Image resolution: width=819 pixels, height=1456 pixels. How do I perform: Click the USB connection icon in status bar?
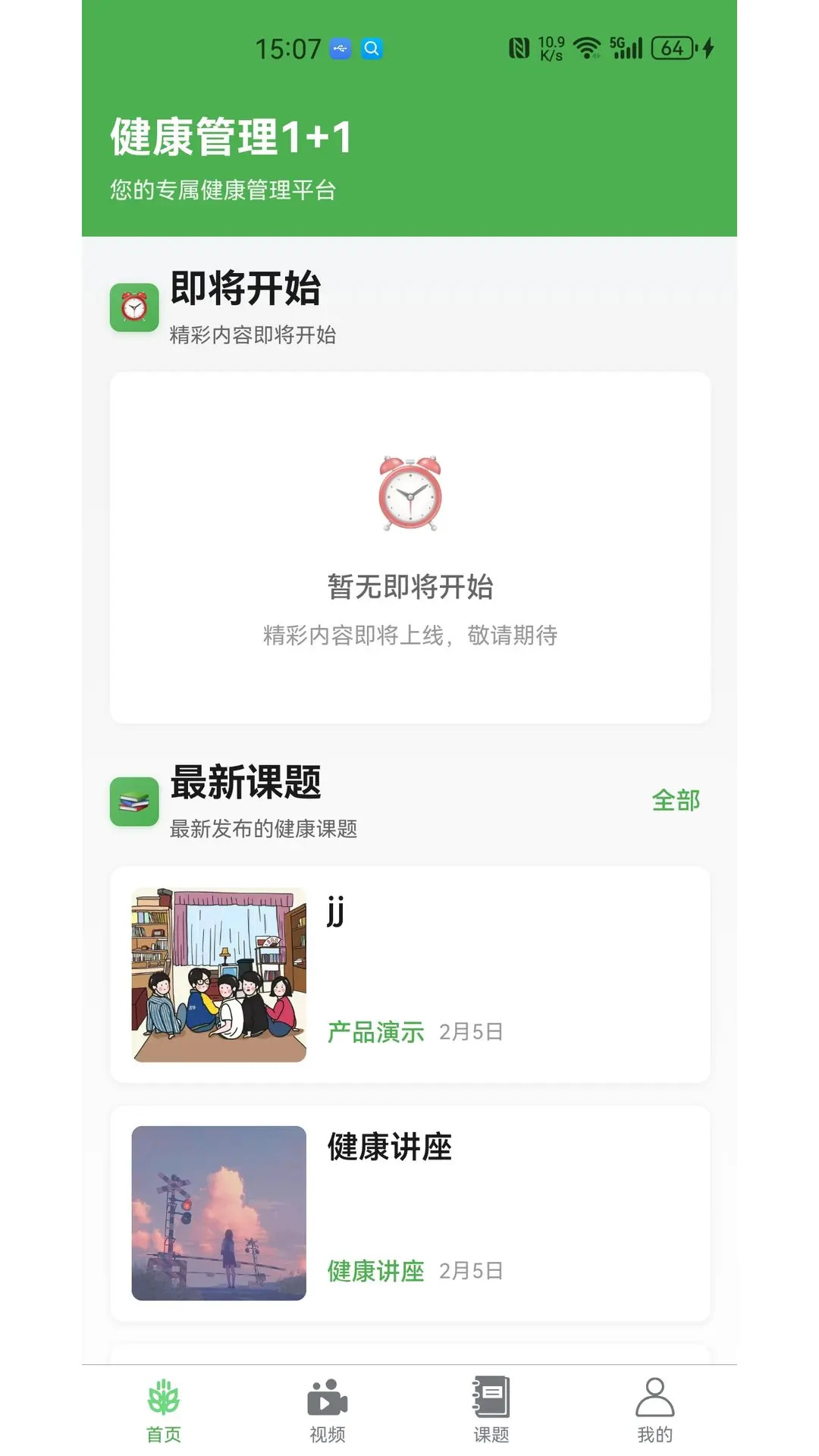pos(340,48)
